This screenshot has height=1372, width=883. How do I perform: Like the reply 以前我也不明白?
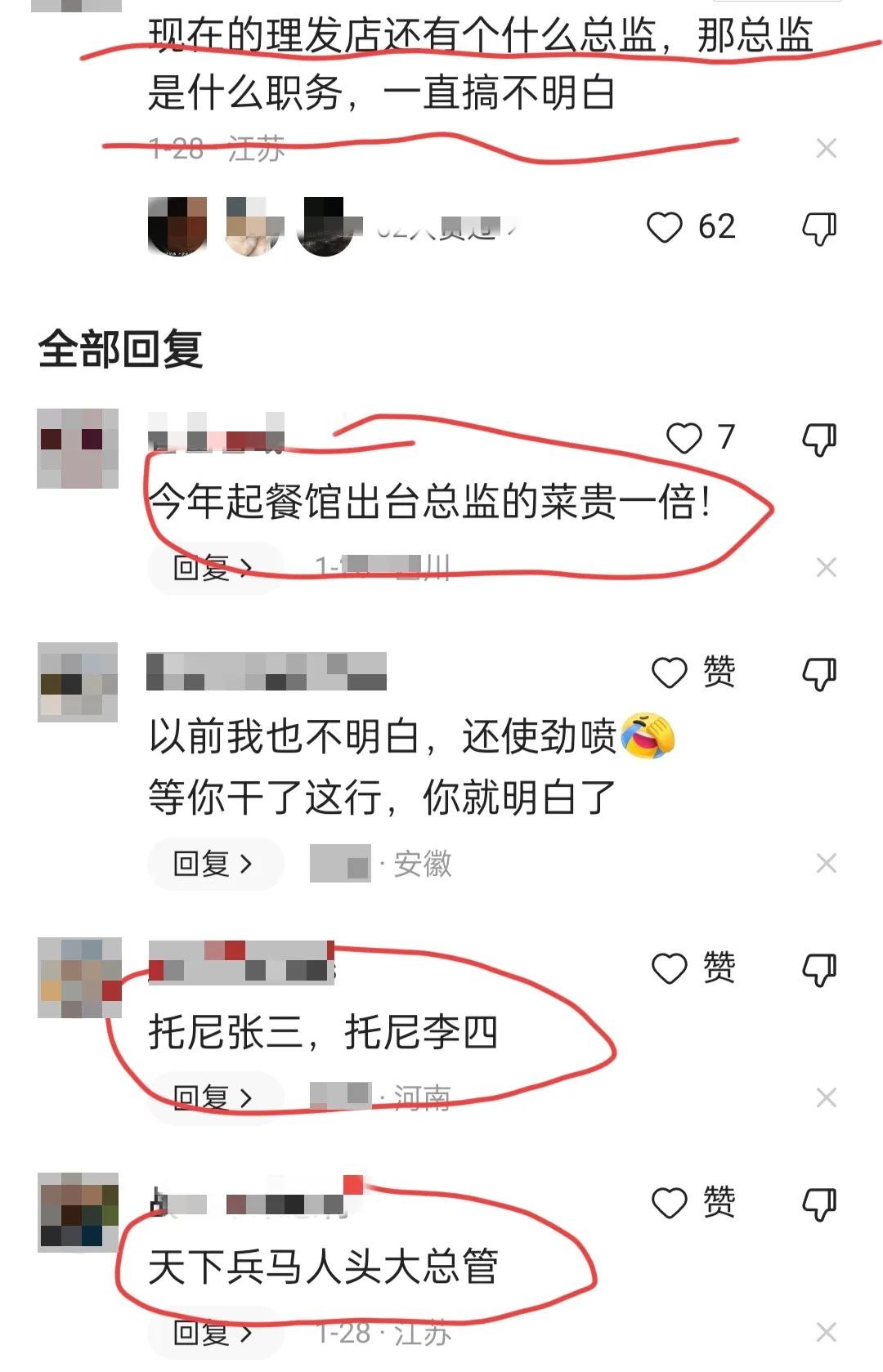pos(670,673)
